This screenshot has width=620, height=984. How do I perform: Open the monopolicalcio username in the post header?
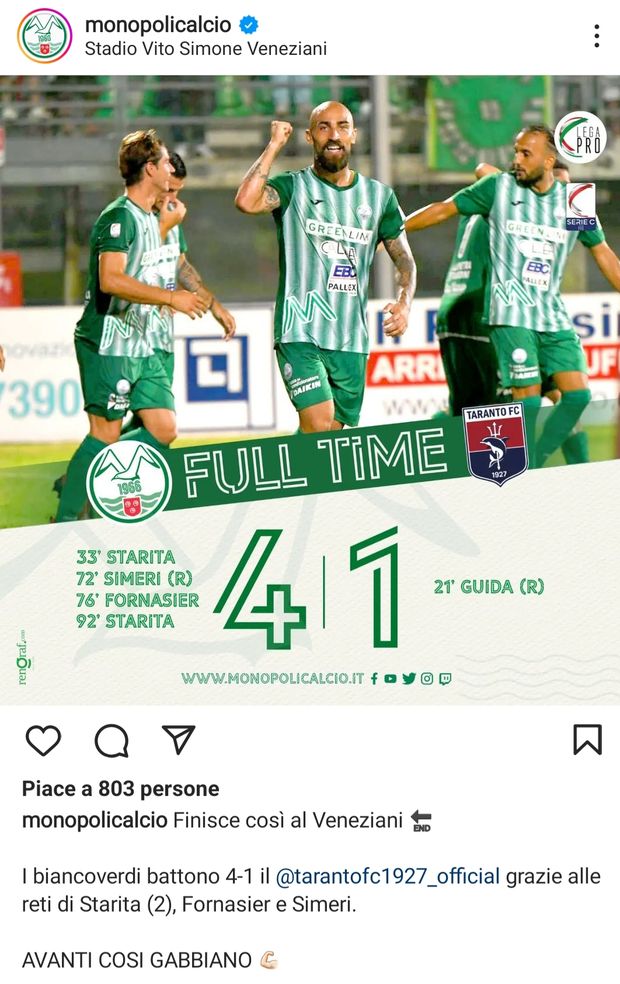click(158, 25)
